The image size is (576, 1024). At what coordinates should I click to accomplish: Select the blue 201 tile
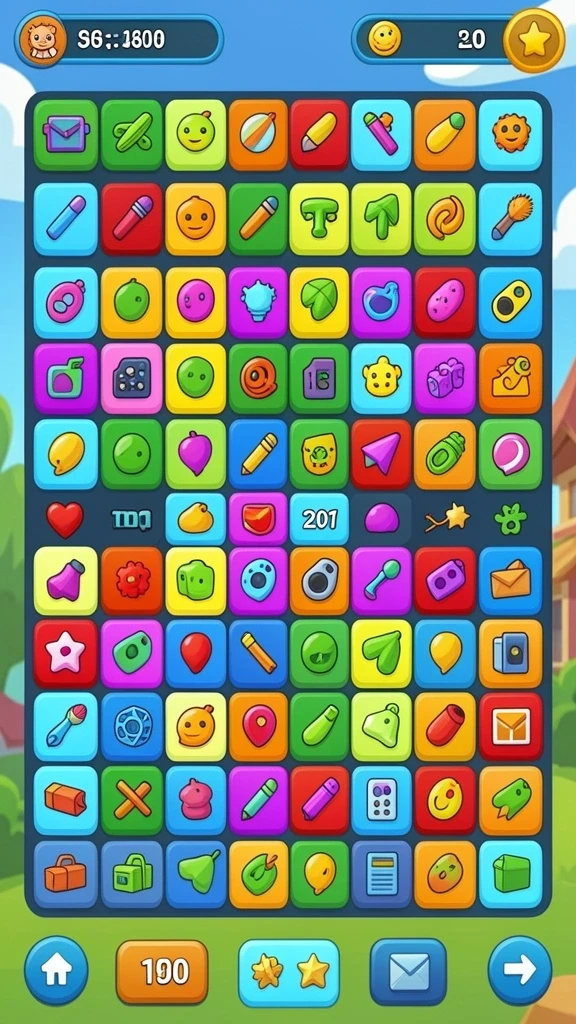click(319, 519)
